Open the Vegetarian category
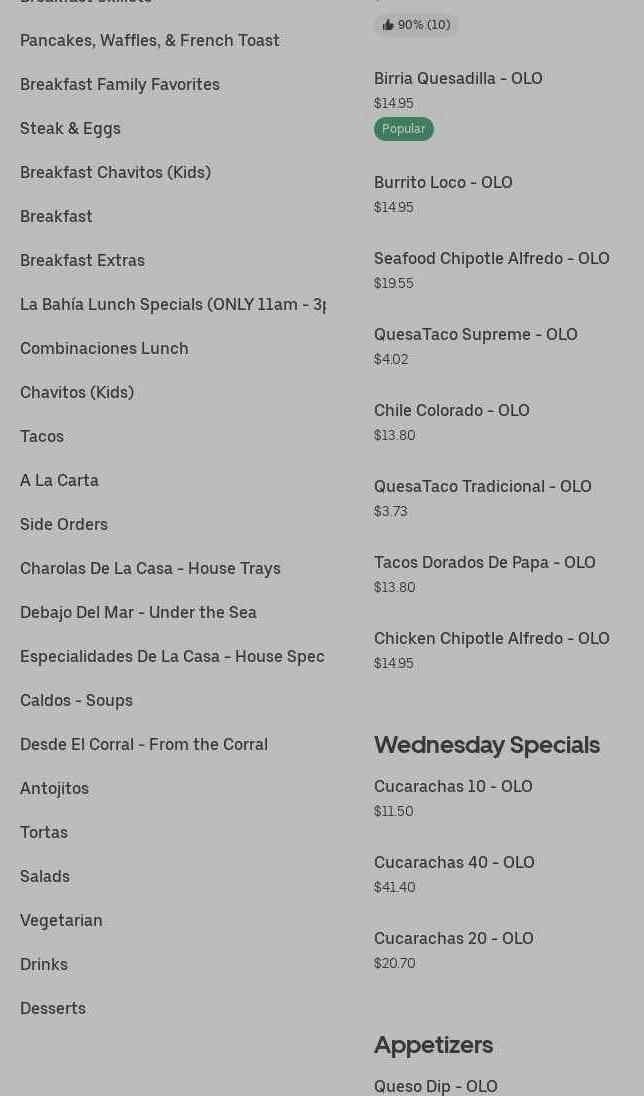This screenshot has width=644, height=1096. [61, 920]
